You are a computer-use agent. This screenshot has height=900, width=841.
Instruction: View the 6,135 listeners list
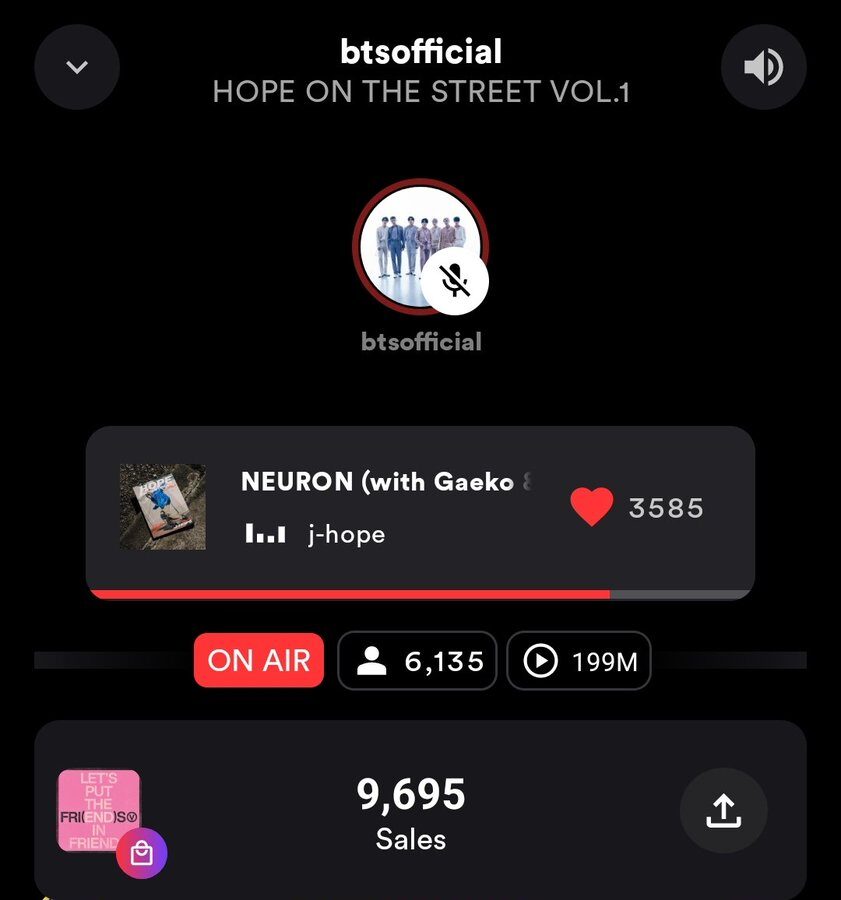click(x=417, y=661)
